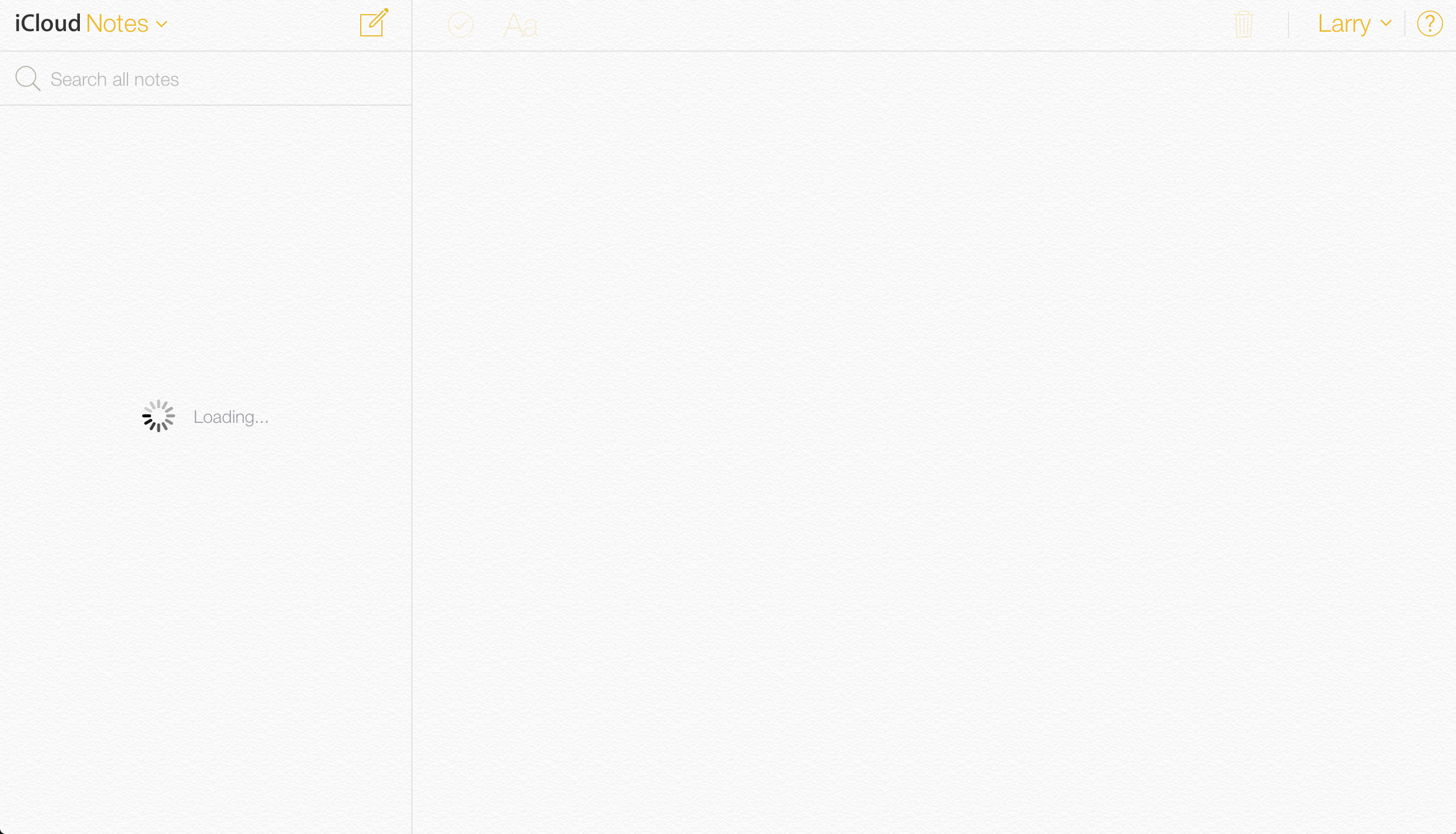Viewport: 1456px width, 834px height.
Task: Compose a new note
Action: click(x=374, y=23)
